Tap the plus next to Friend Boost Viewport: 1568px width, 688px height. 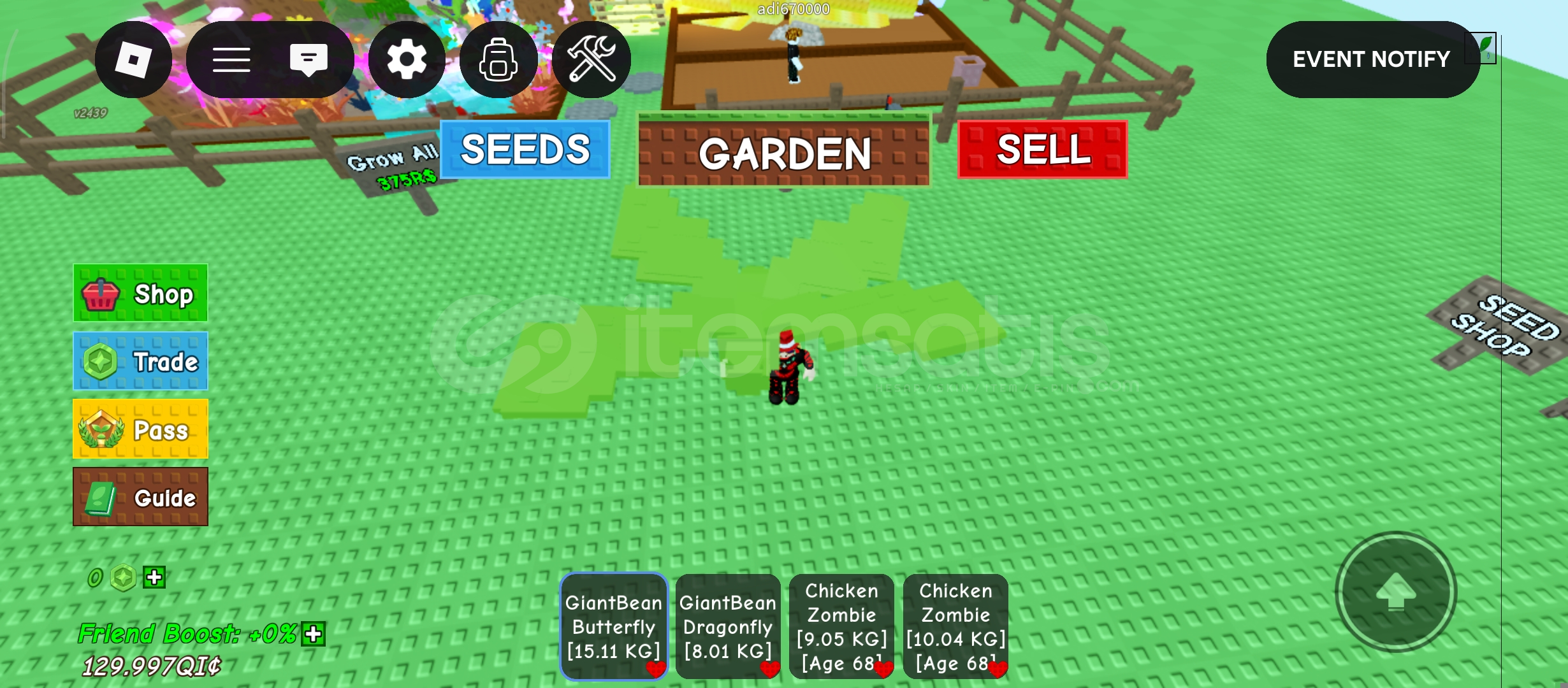313,634
